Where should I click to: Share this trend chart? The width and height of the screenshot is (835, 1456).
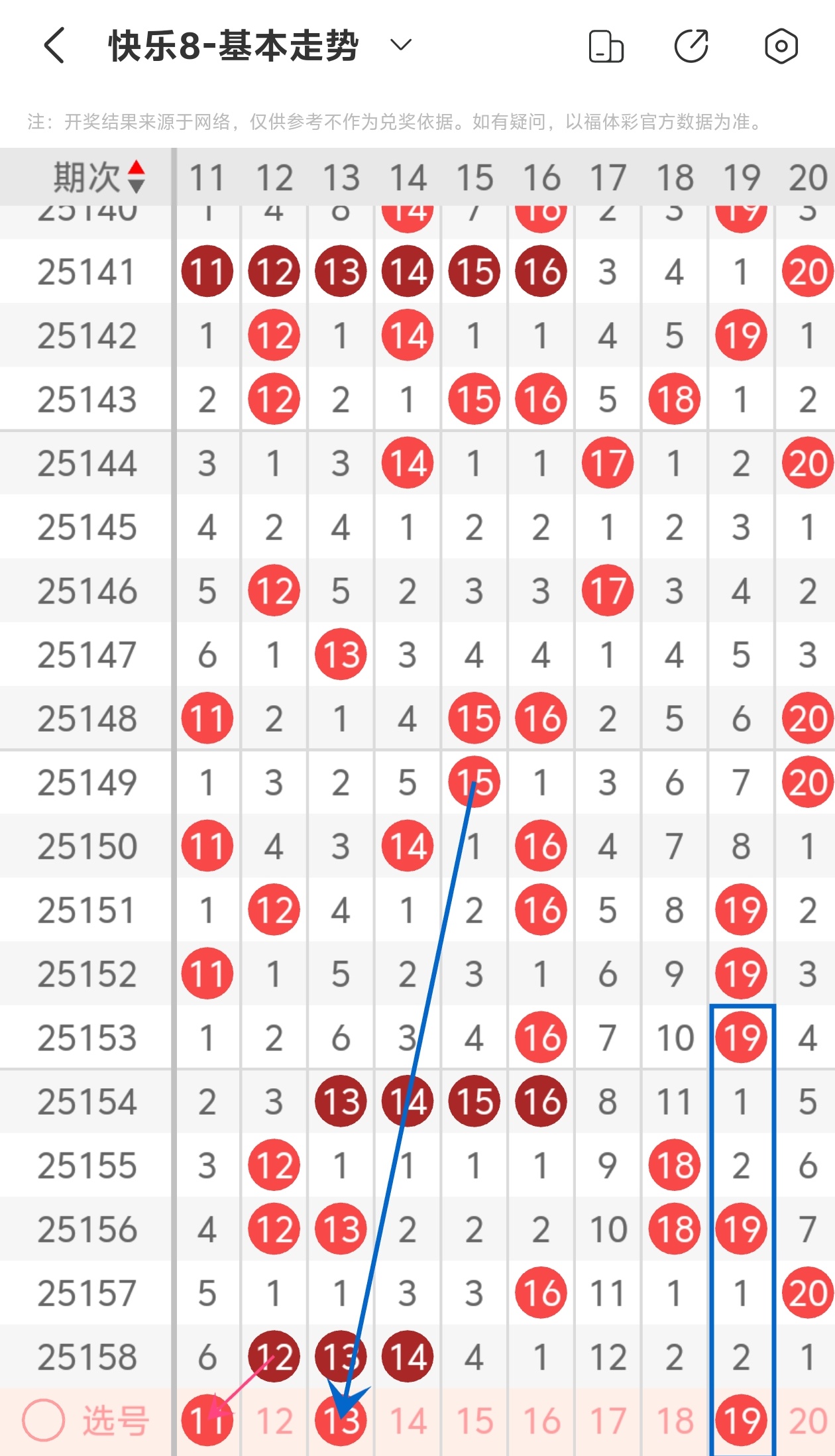(691, 46)
